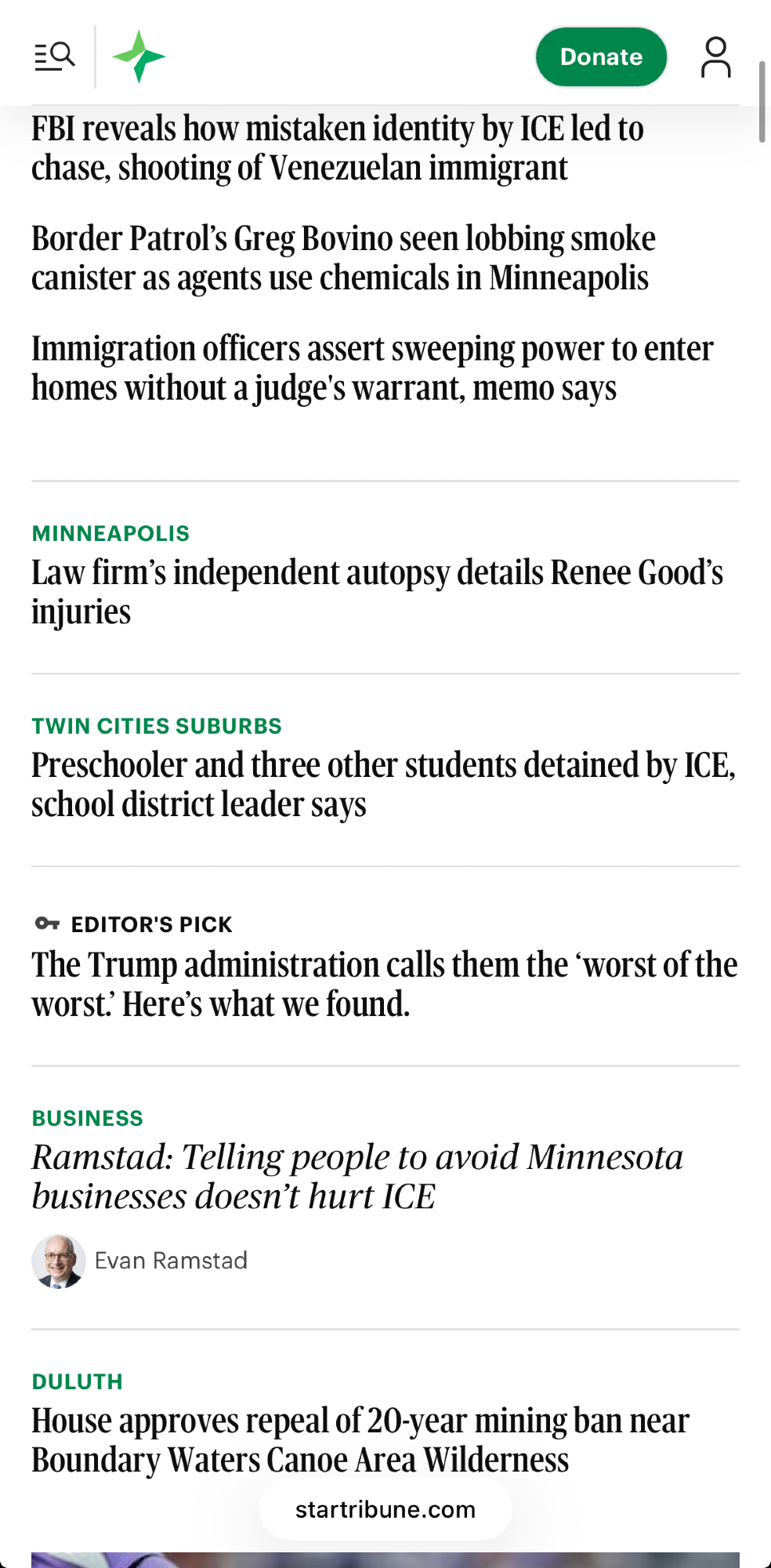Select the Minneapolis section label

(x=110, y=534)
